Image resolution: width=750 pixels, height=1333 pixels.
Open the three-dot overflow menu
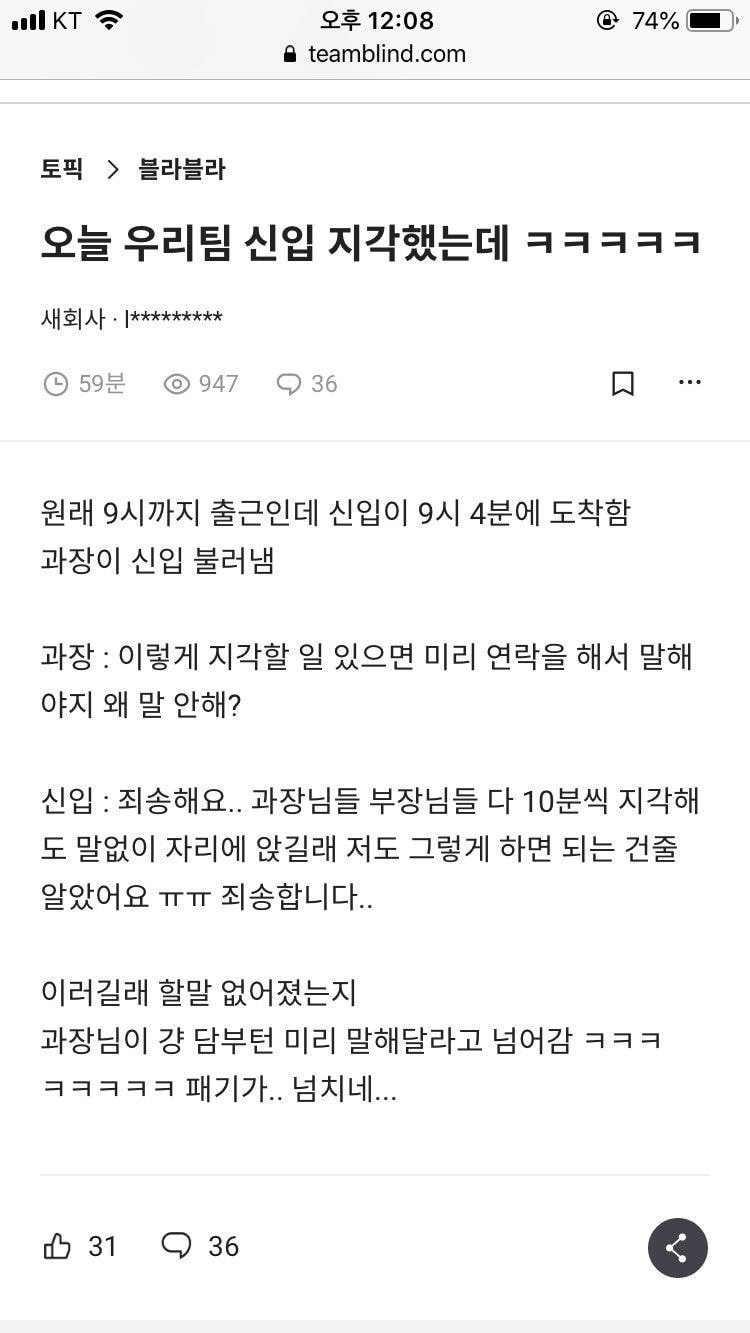689,382
